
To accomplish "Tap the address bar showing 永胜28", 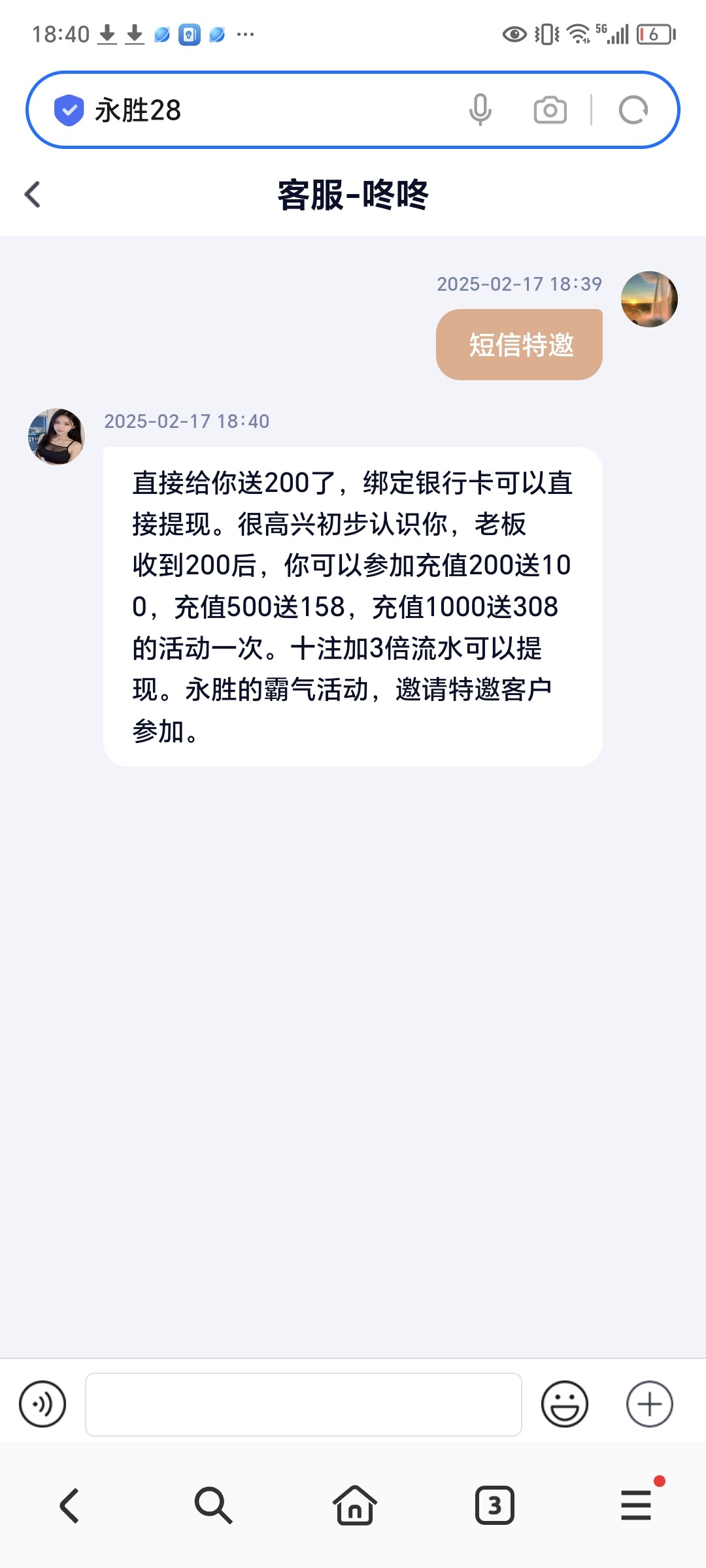I will pyautogui.click(x=261, y=110).
